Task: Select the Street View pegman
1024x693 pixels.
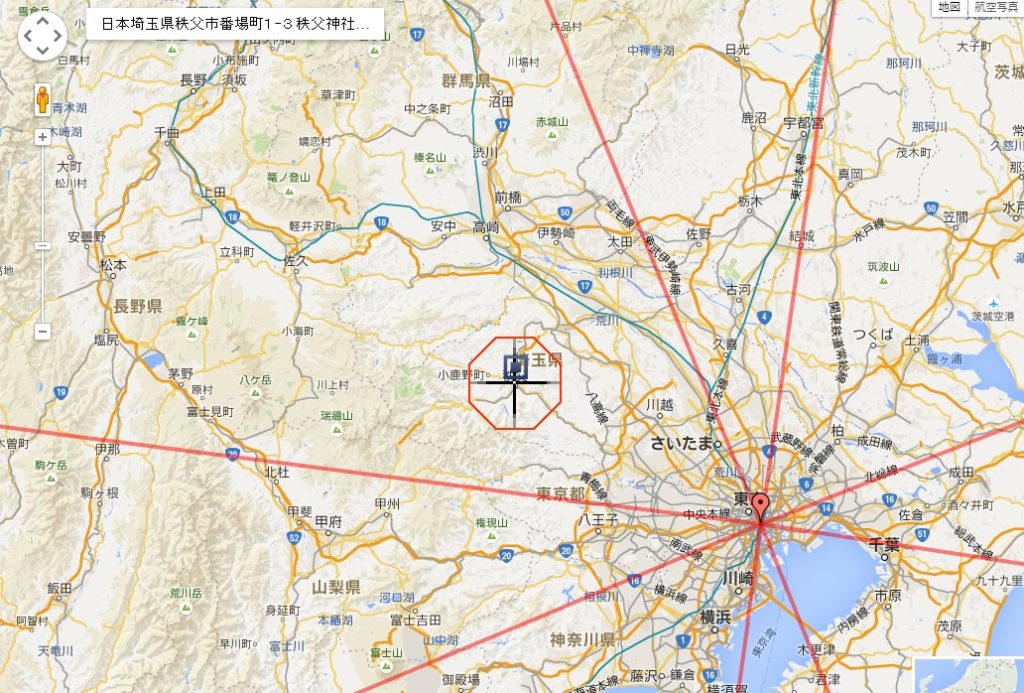Action: (42, 100)
